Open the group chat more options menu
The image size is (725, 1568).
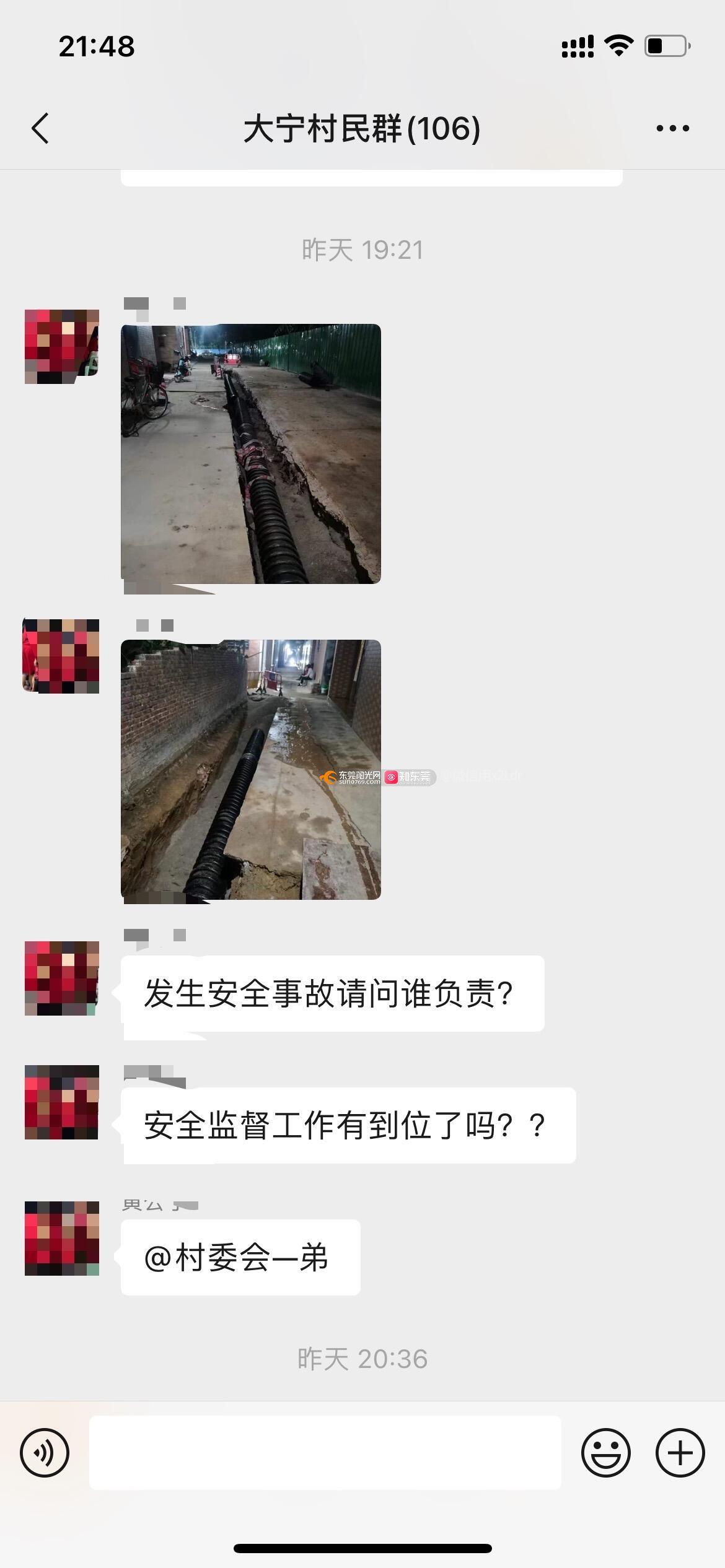(672, 128)
